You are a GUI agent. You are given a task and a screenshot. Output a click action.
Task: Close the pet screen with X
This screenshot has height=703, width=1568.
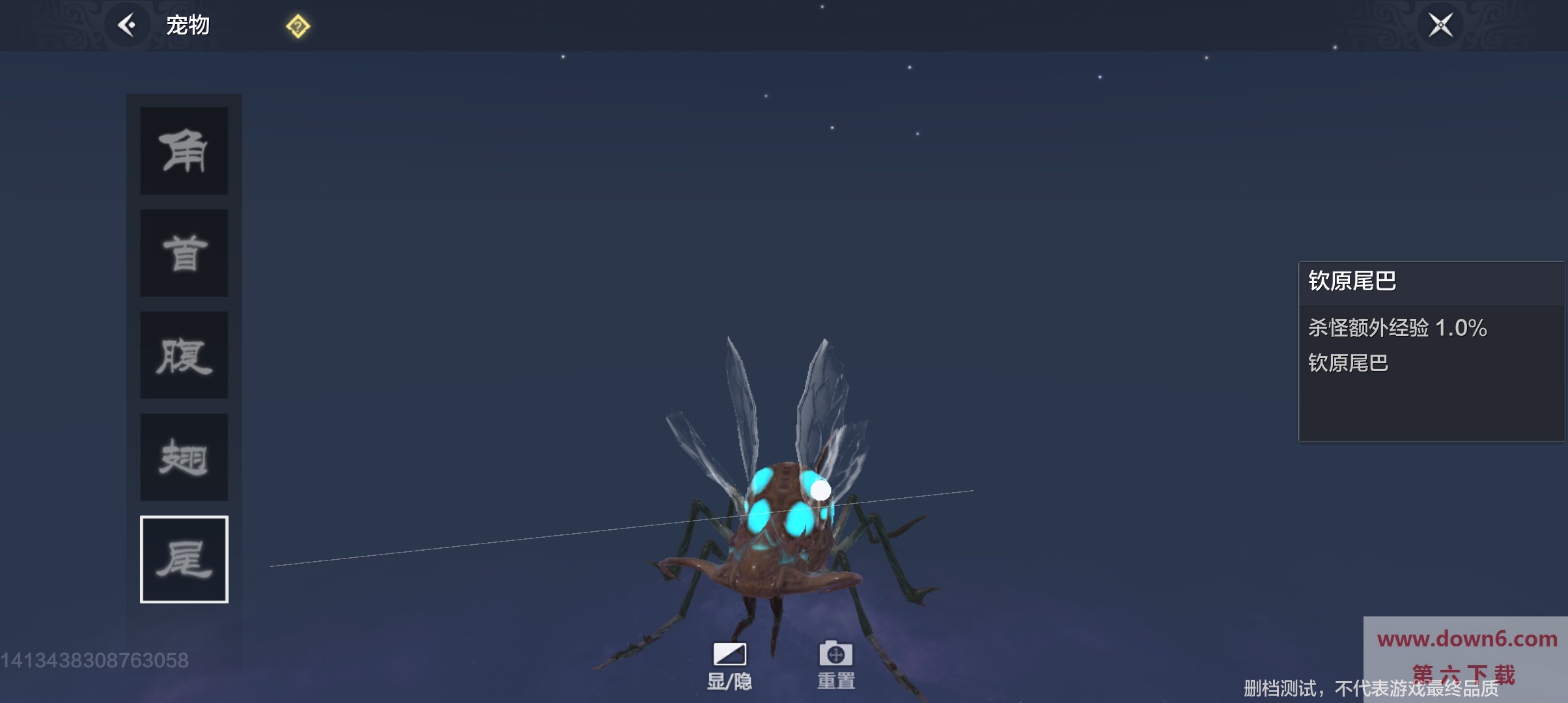1440,25
